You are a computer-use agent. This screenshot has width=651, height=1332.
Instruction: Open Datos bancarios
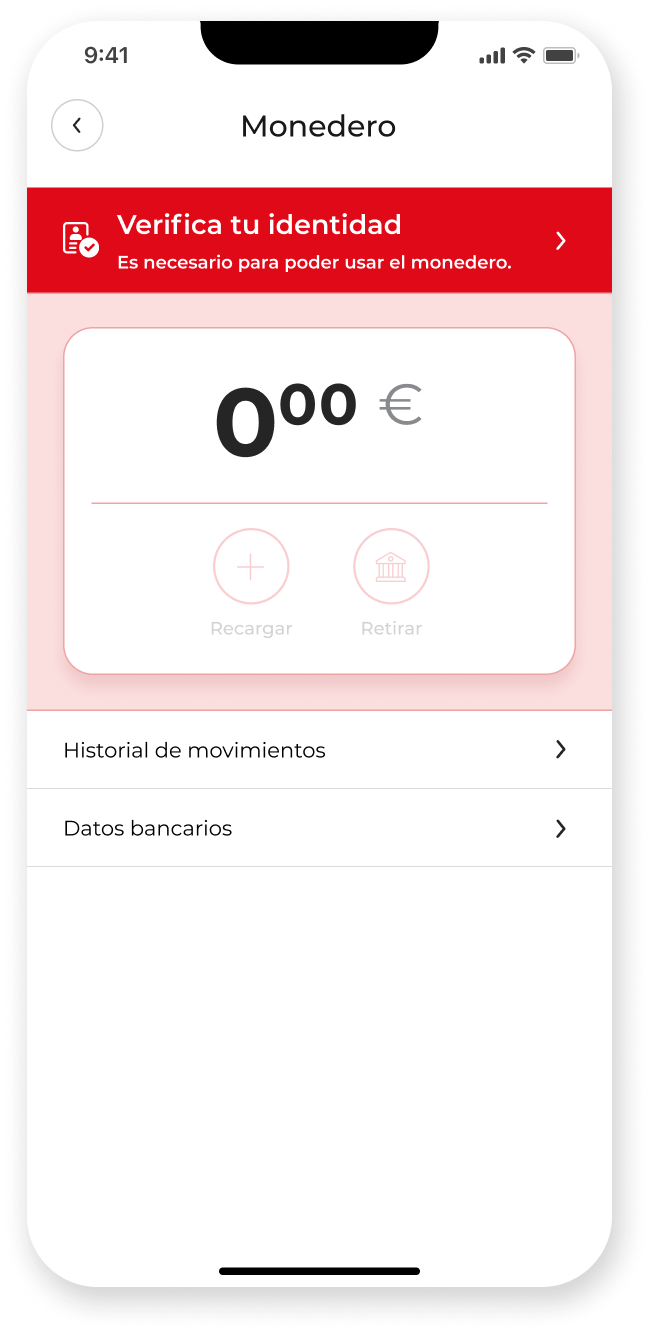coord(319,828)
